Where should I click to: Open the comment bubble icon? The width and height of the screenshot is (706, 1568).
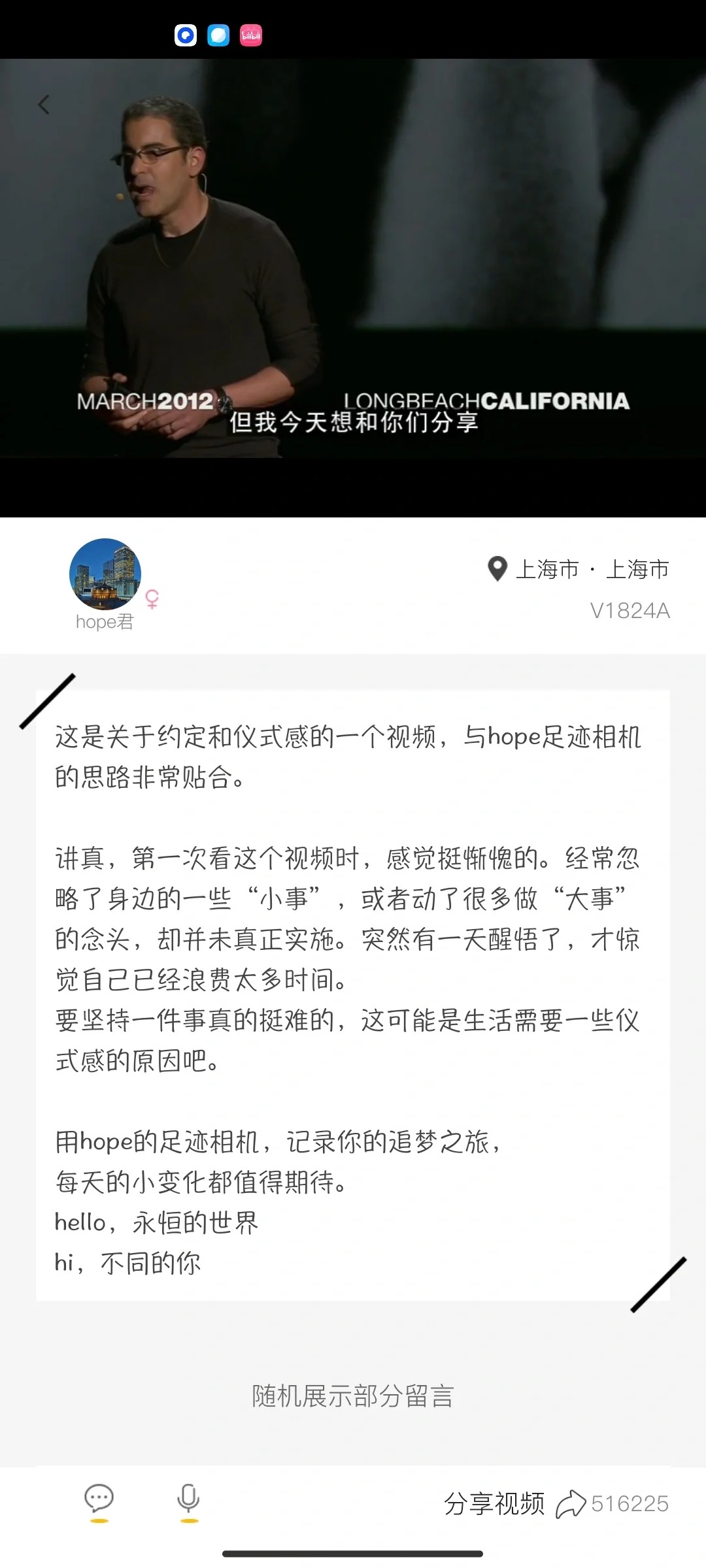pos(99,1499)
